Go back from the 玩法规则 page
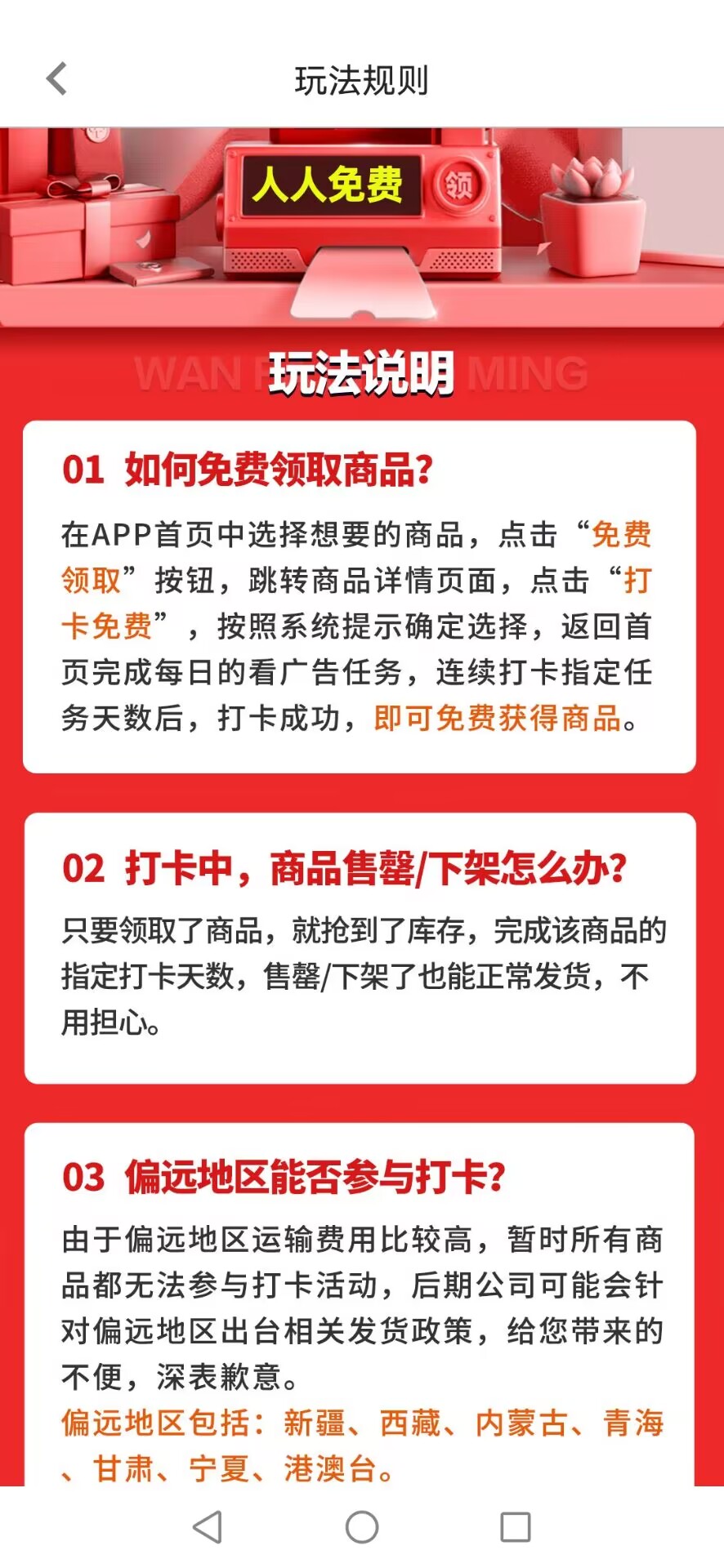 click(x=56, y=79)
